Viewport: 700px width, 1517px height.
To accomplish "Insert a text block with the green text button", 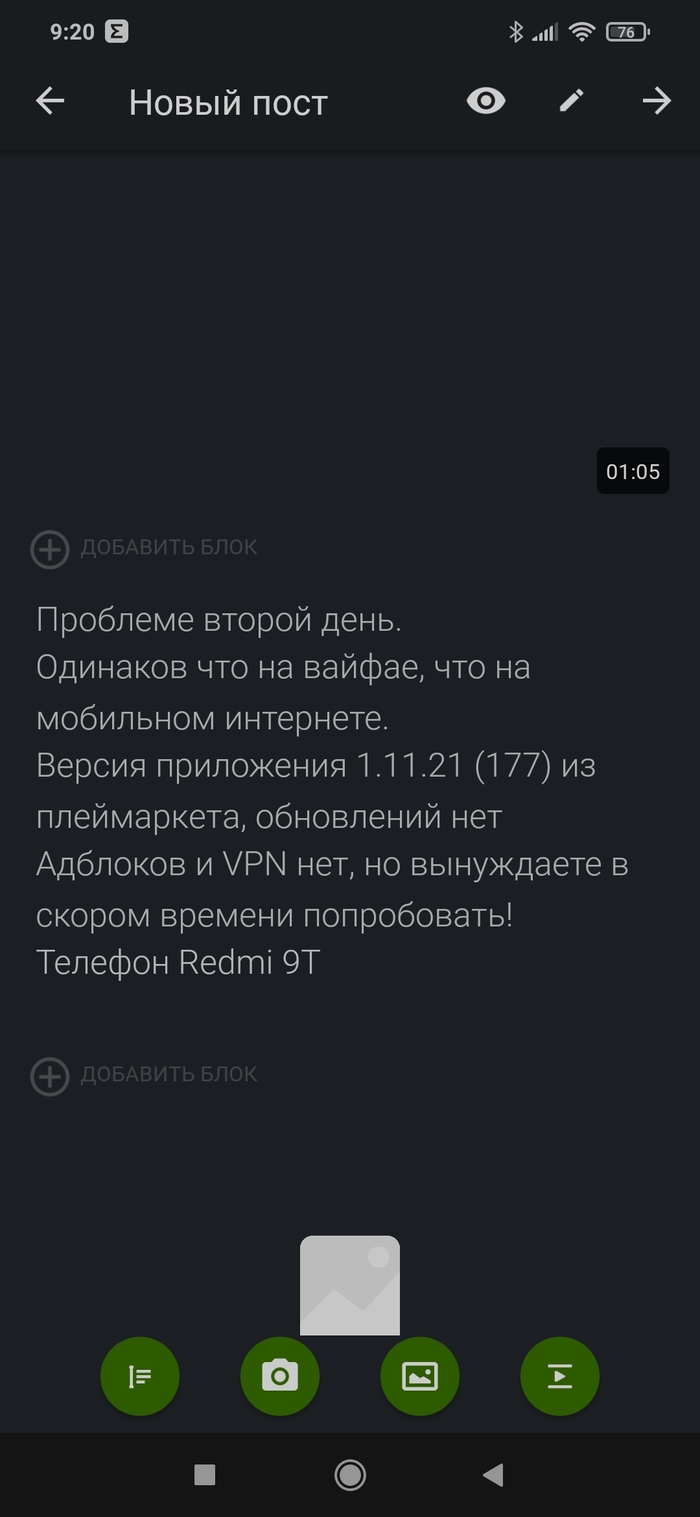I will tap(140, 1377).
